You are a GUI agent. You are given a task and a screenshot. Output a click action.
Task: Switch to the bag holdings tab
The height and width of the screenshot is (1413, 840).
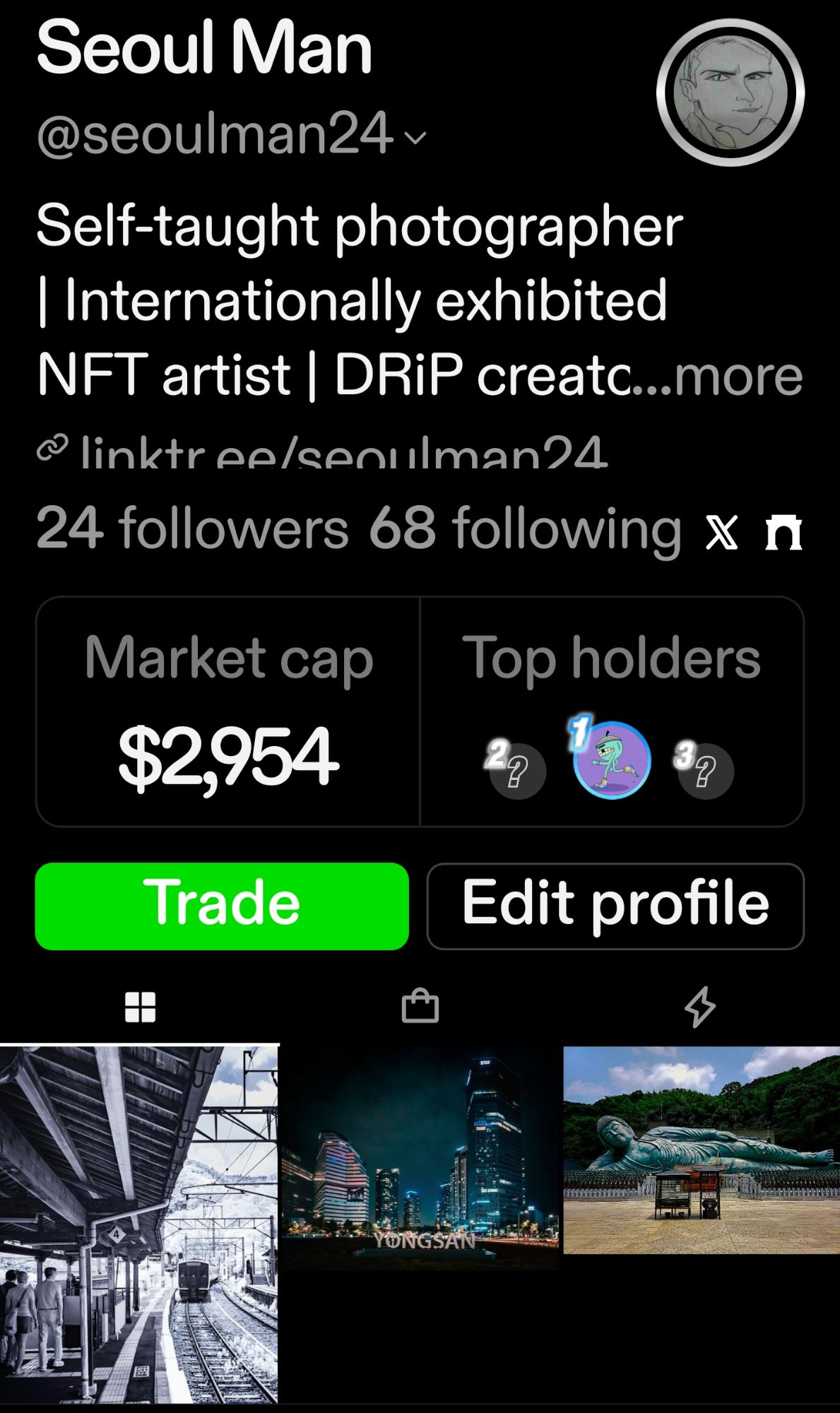[420, 1007]
